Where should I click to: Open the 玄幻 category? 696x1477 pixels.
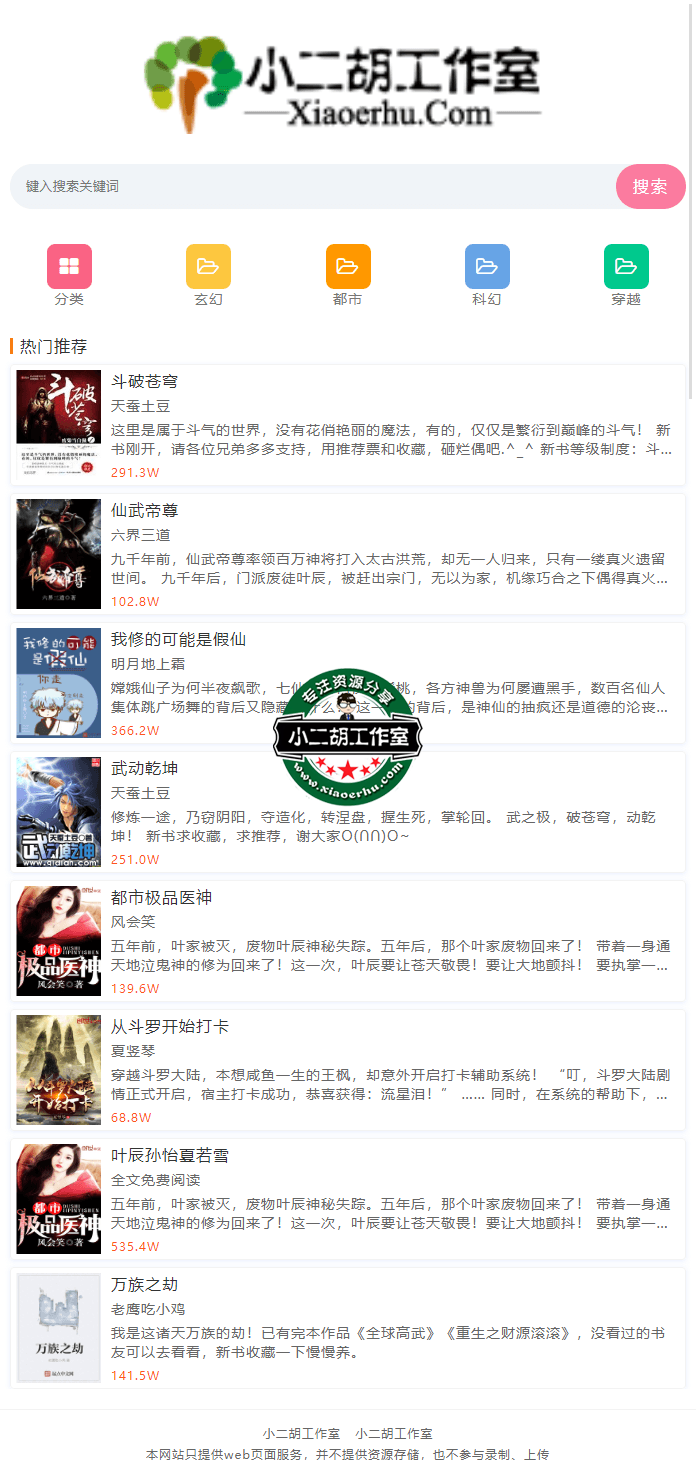208,267
